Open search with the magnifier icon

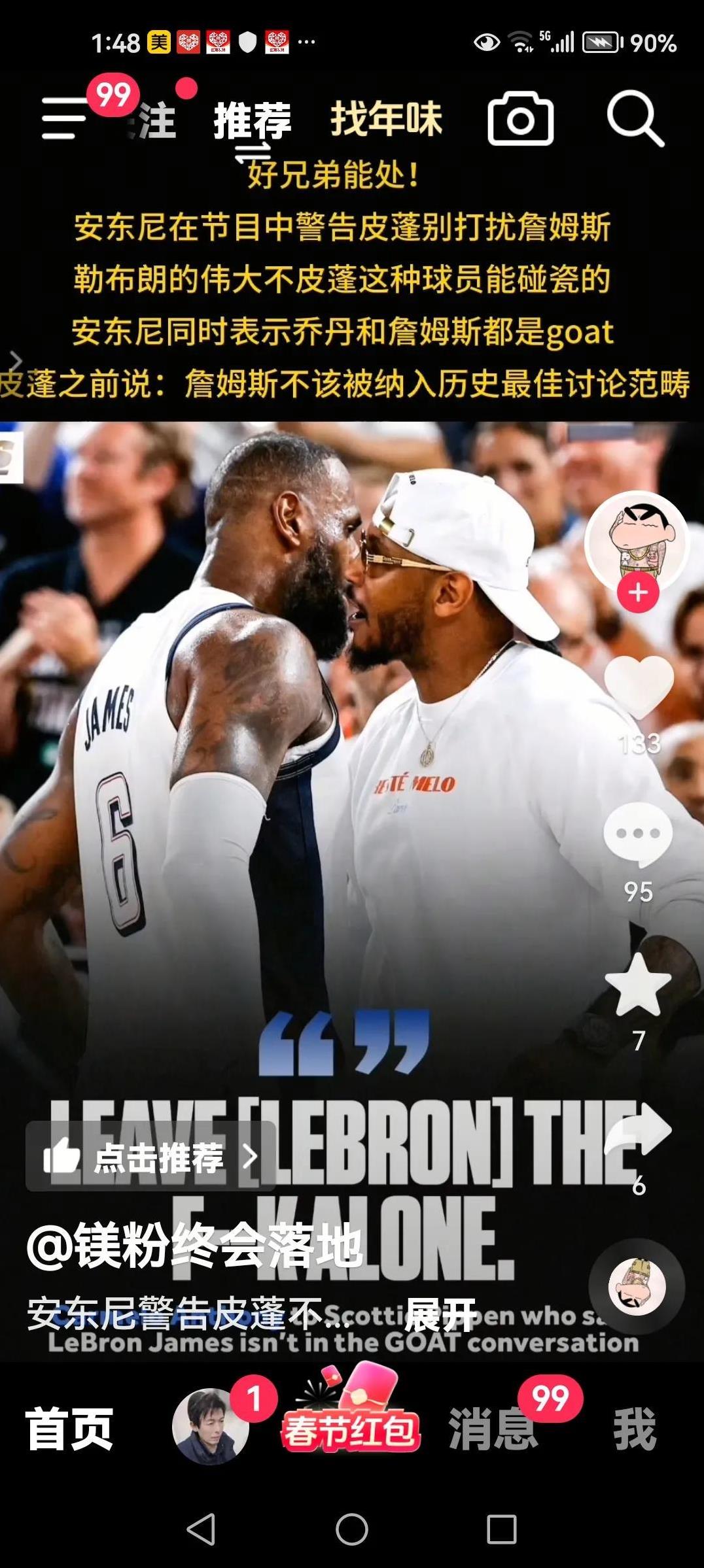pyautogui.click(x=634, y=119)
